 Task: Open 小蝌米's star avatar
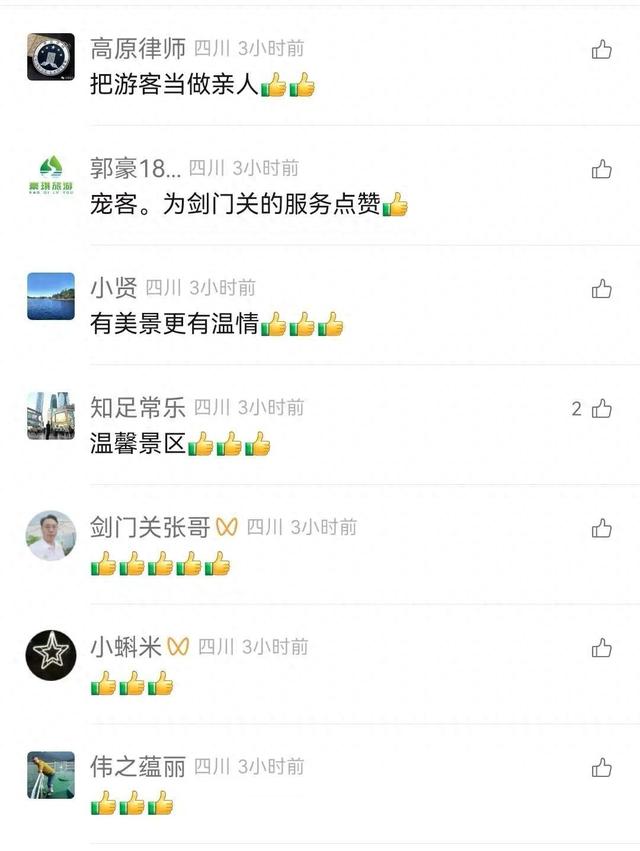point(50,656)
